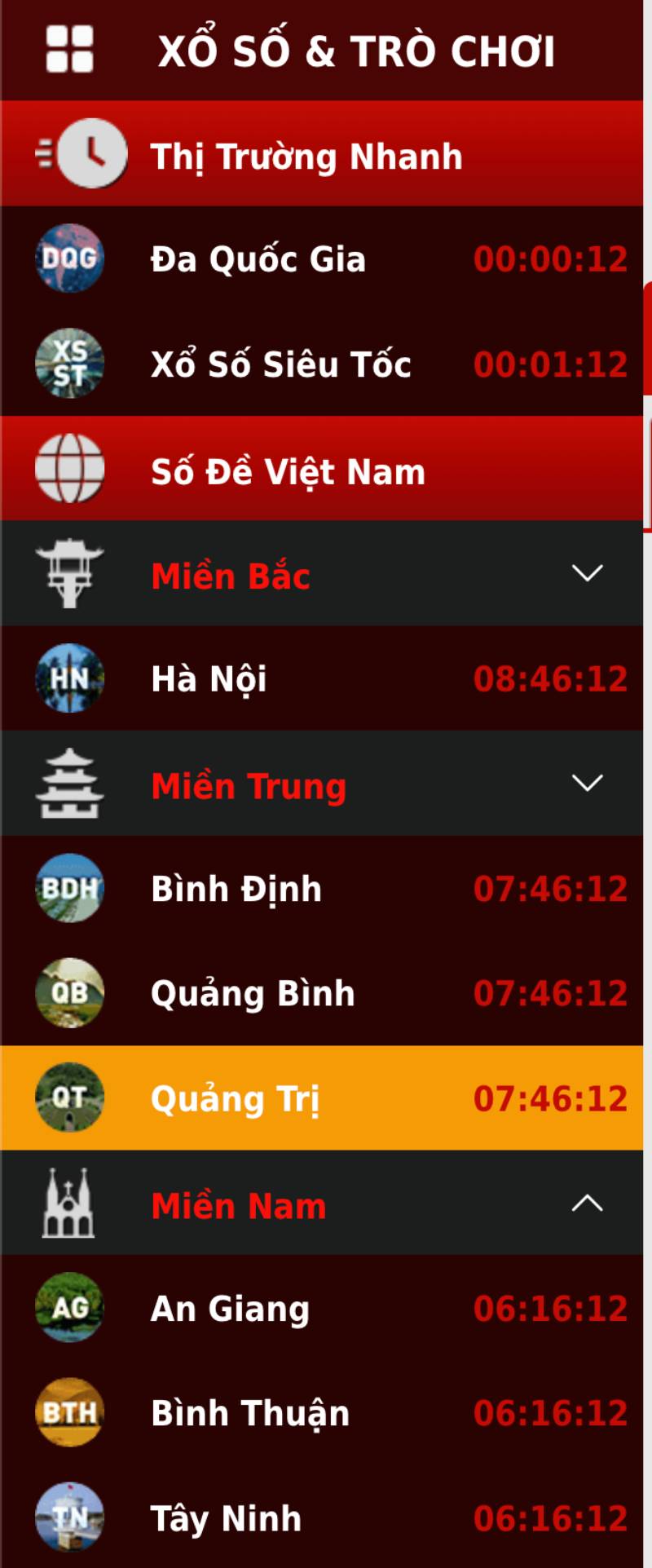Expand the Miền Bắc section chevron
This screenshot has width=652, height=1568.
(x=588, y=574)
